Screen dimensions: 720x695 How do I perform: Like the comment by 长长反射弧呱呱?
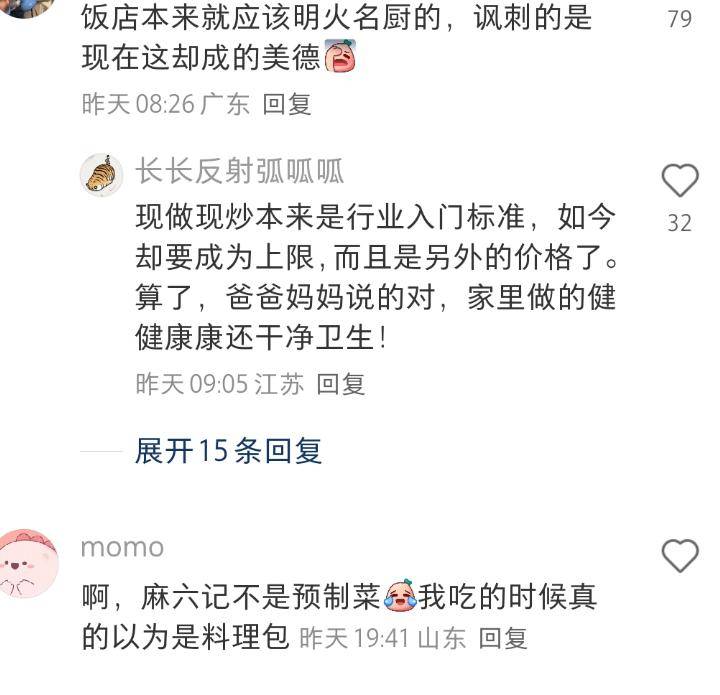pyautogui.click(x=680, y=181)
